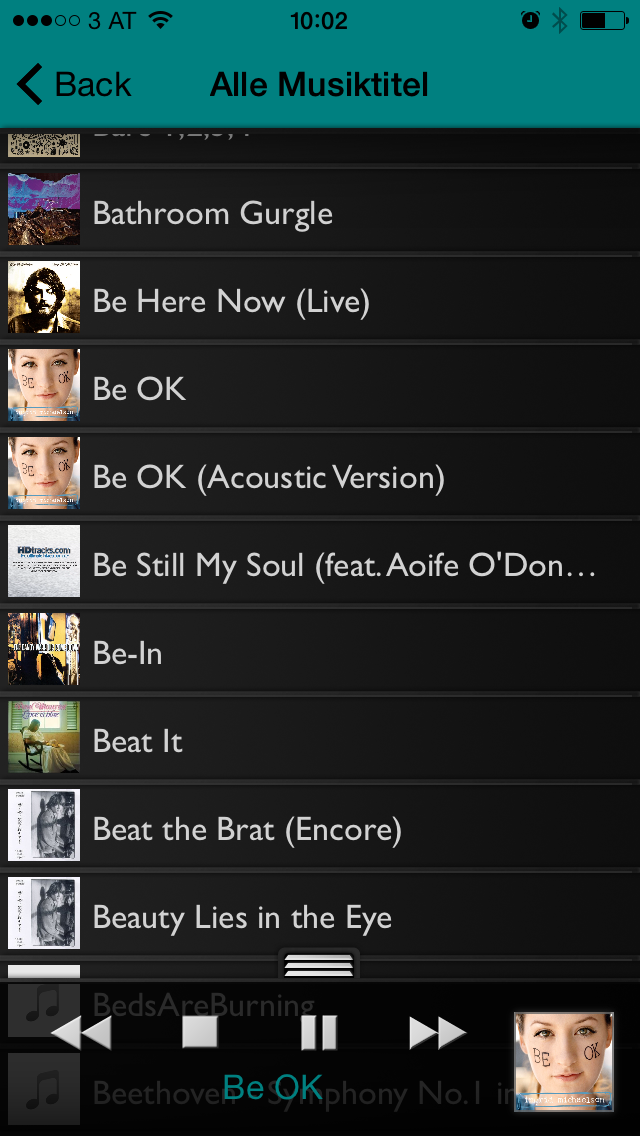Choose Beat the Brat (Encore)
This screenshot has width=640, height=1136.
[320, 827]
